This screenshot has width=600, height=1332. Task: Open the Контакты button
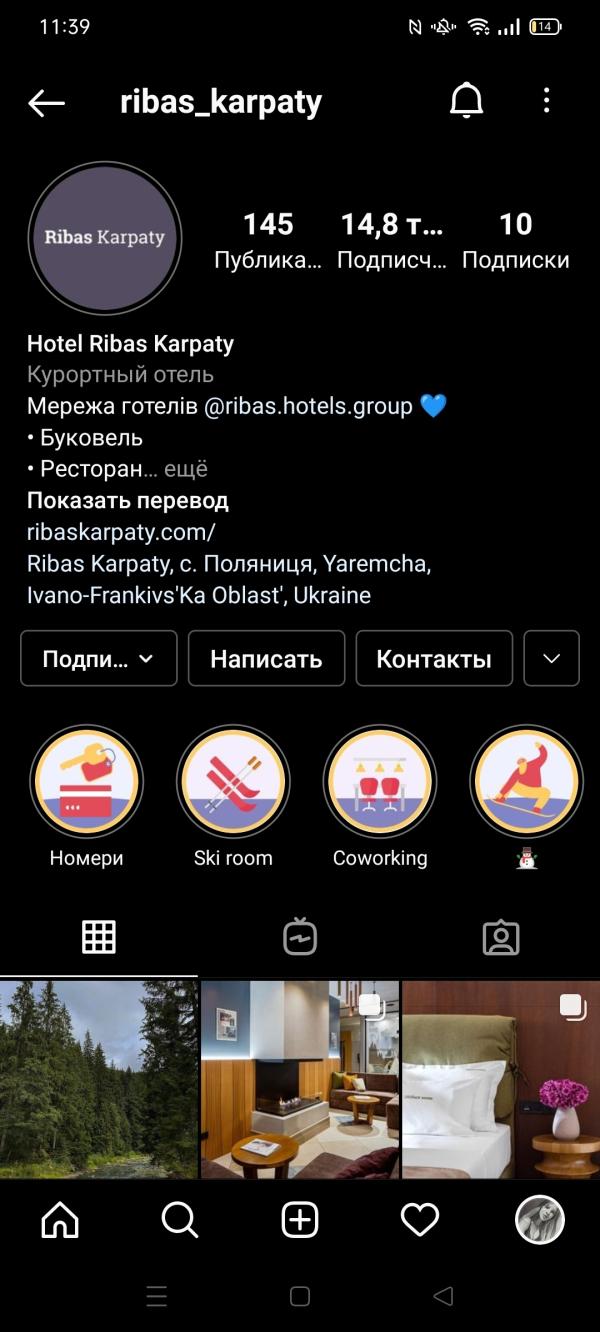click(x=434, y=659)
